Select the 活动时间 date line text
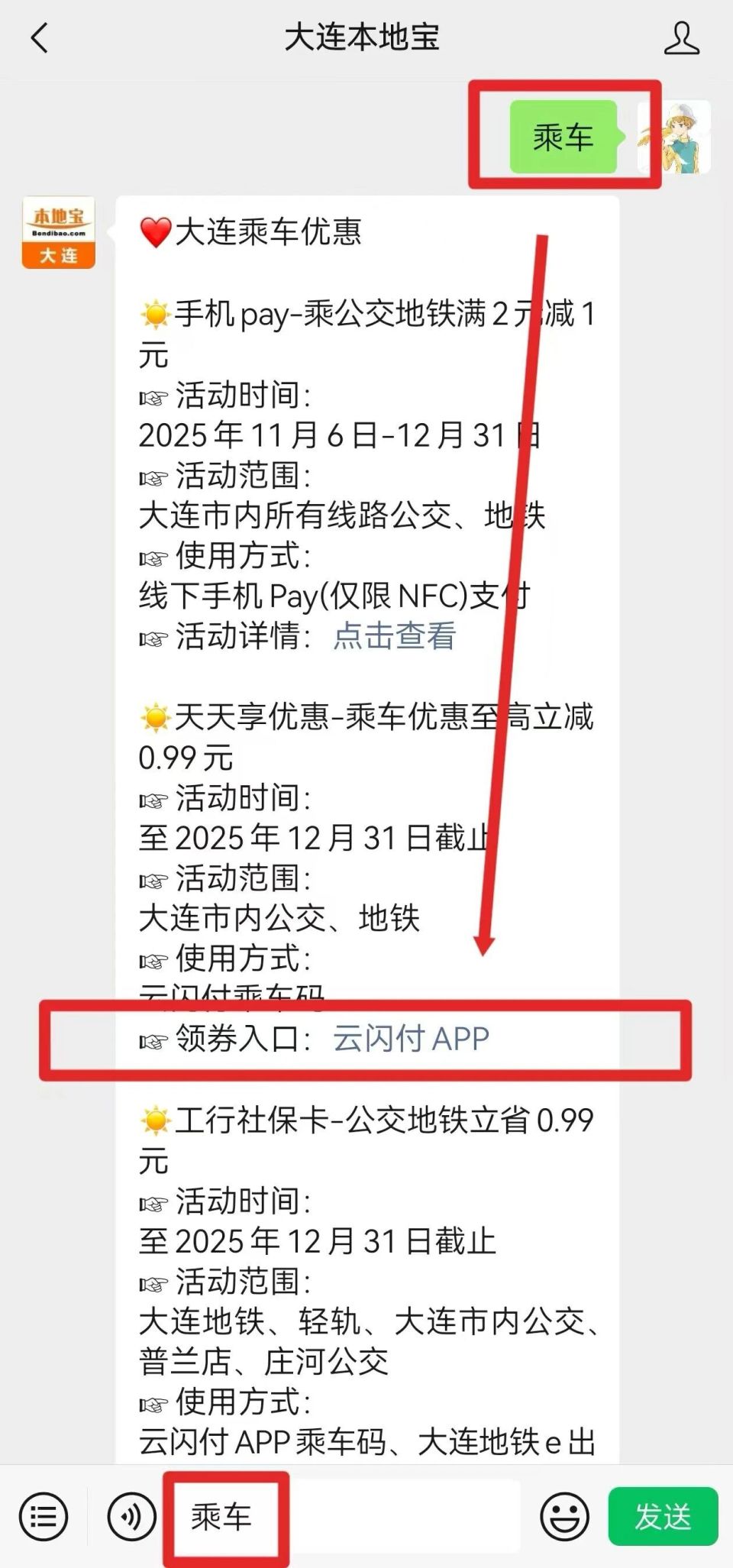The width and height of the screenshot is (733, 1568). (336, 437)
